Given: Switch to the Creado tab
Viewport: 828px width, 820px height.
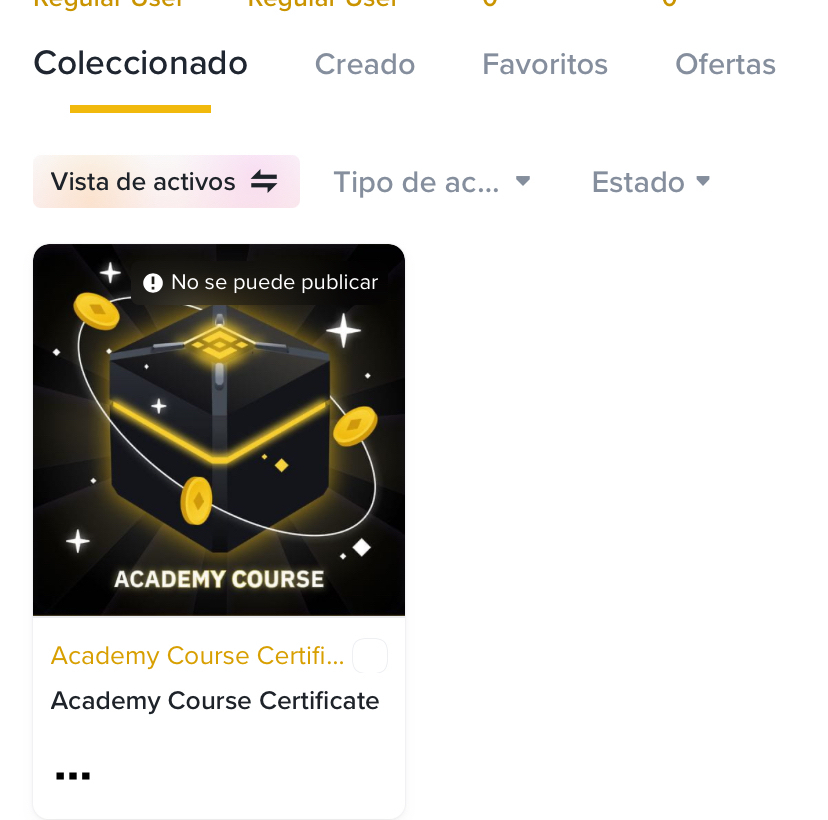Looking at the screenshot, I should [364, 65].
